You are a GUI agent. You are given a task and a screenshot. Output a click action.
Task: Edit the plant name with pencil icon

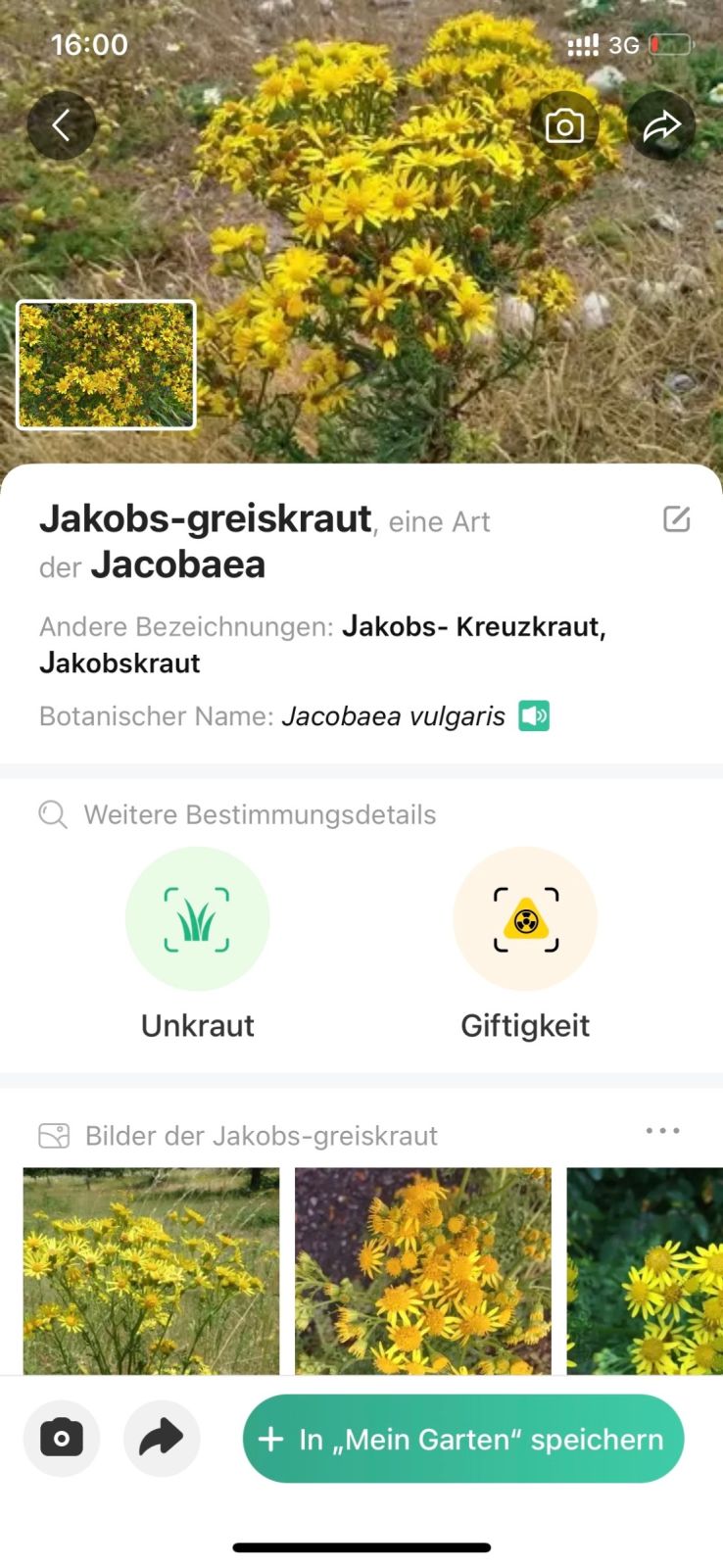(x=677, y=519)
